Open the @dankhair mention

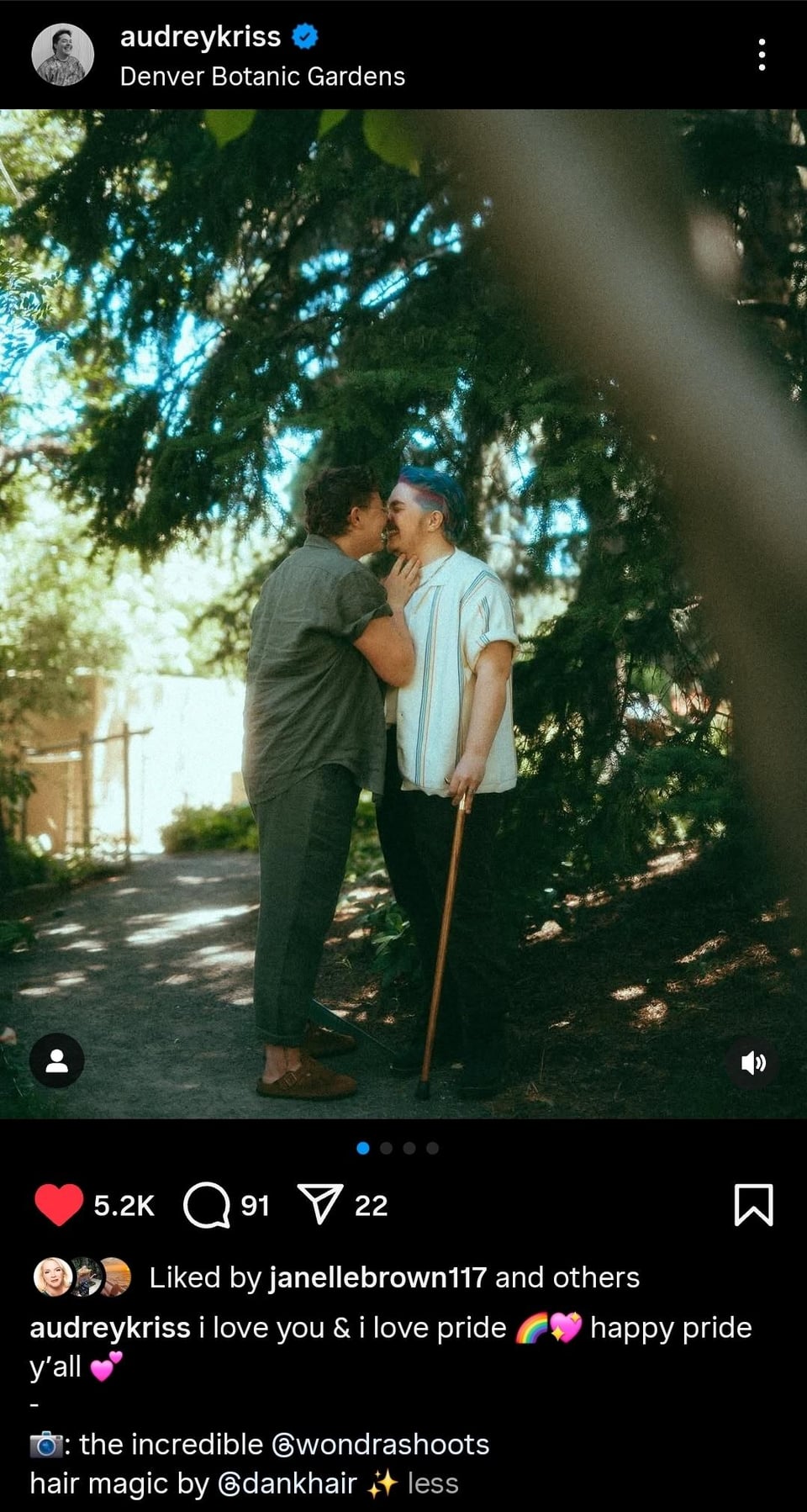click(x=287, y=1483)
